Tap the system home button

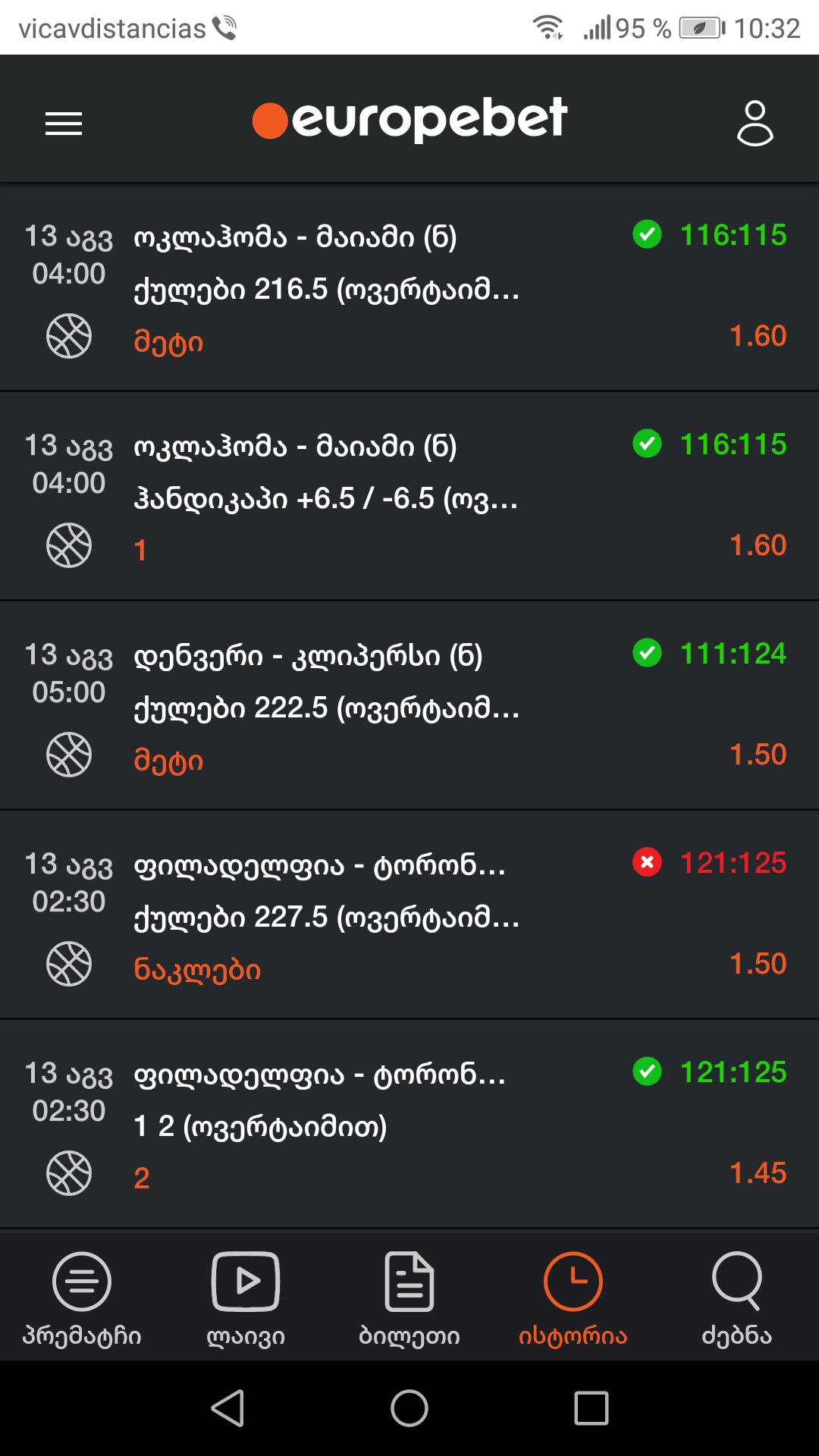coord(409,1408)
